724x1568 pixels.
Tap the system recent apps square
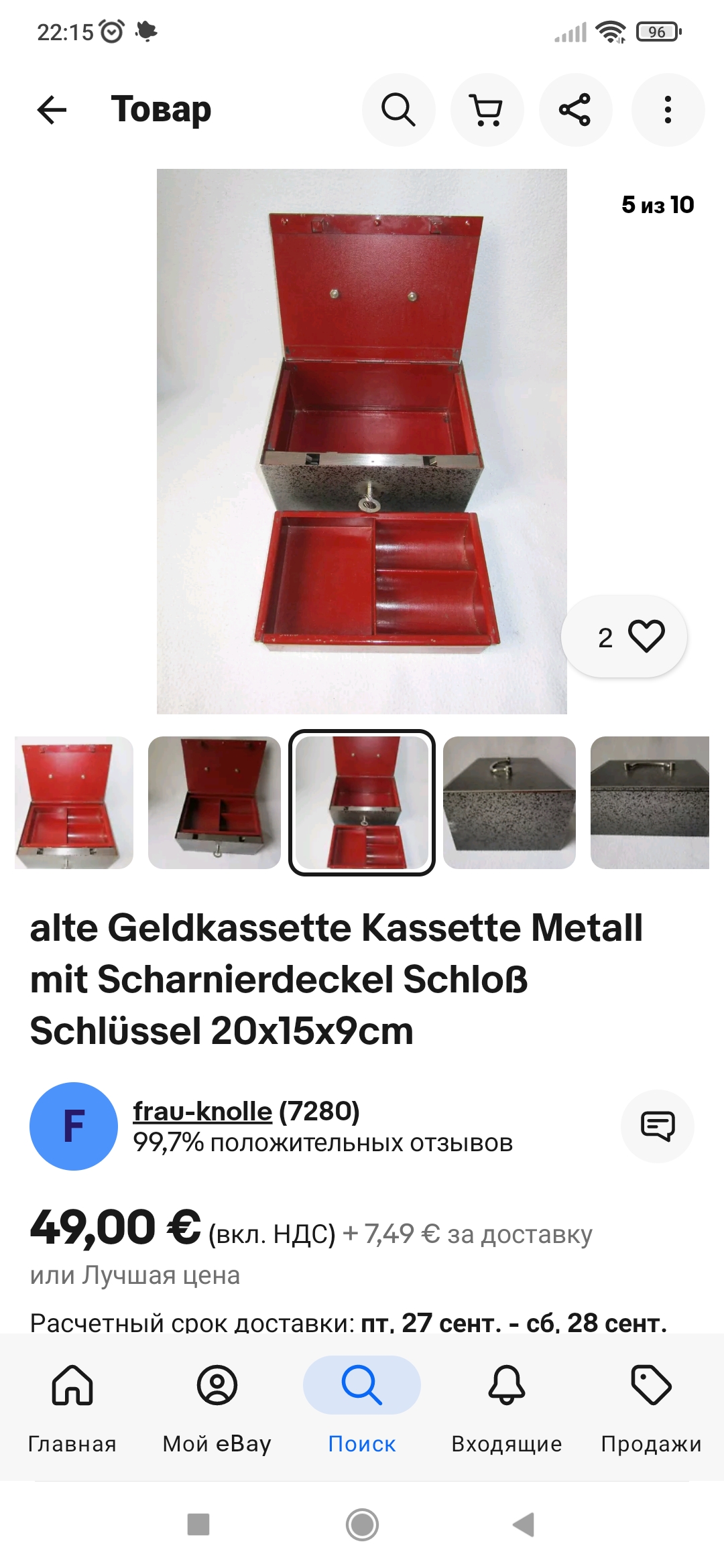click(198, 1524)
